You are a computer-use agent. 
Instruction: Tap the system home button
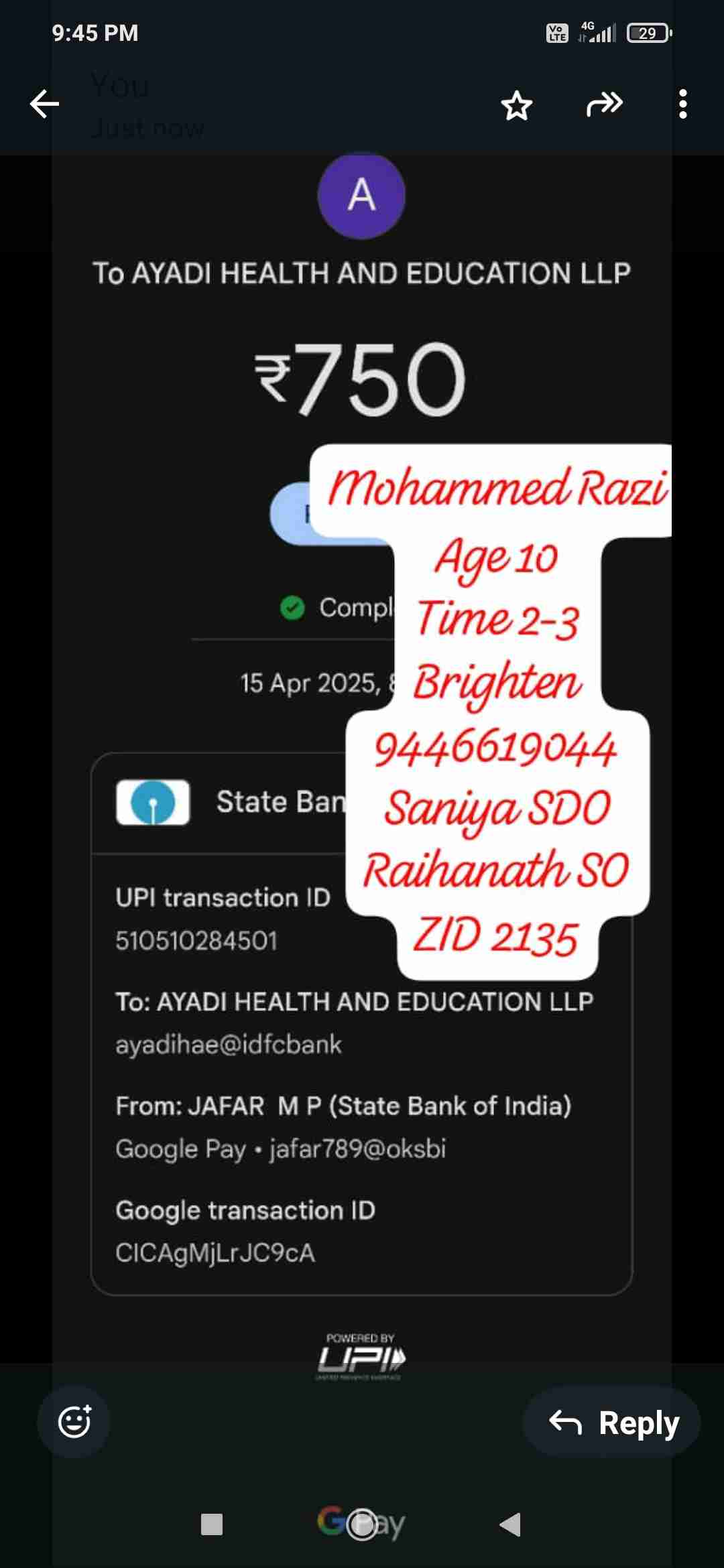(362, 1524)
